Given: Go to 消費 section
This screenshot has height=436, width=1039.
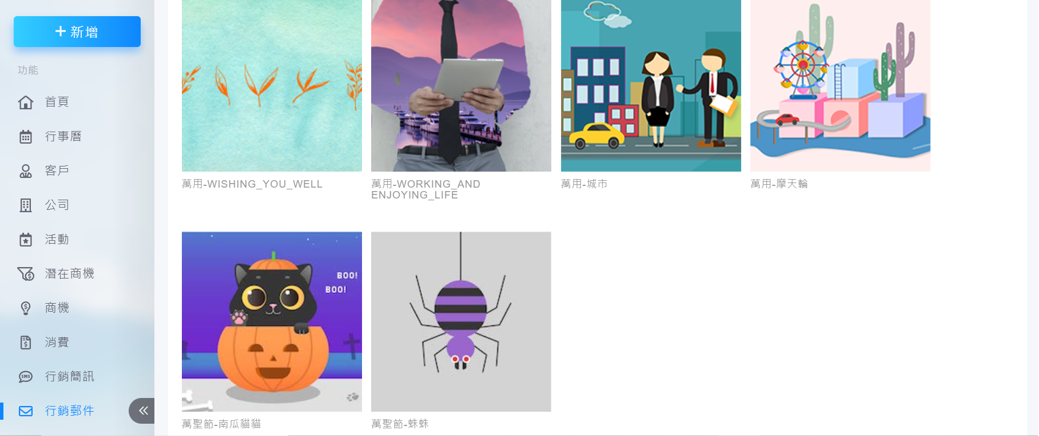Looking at the screenshot, I should tap(57, 342).
